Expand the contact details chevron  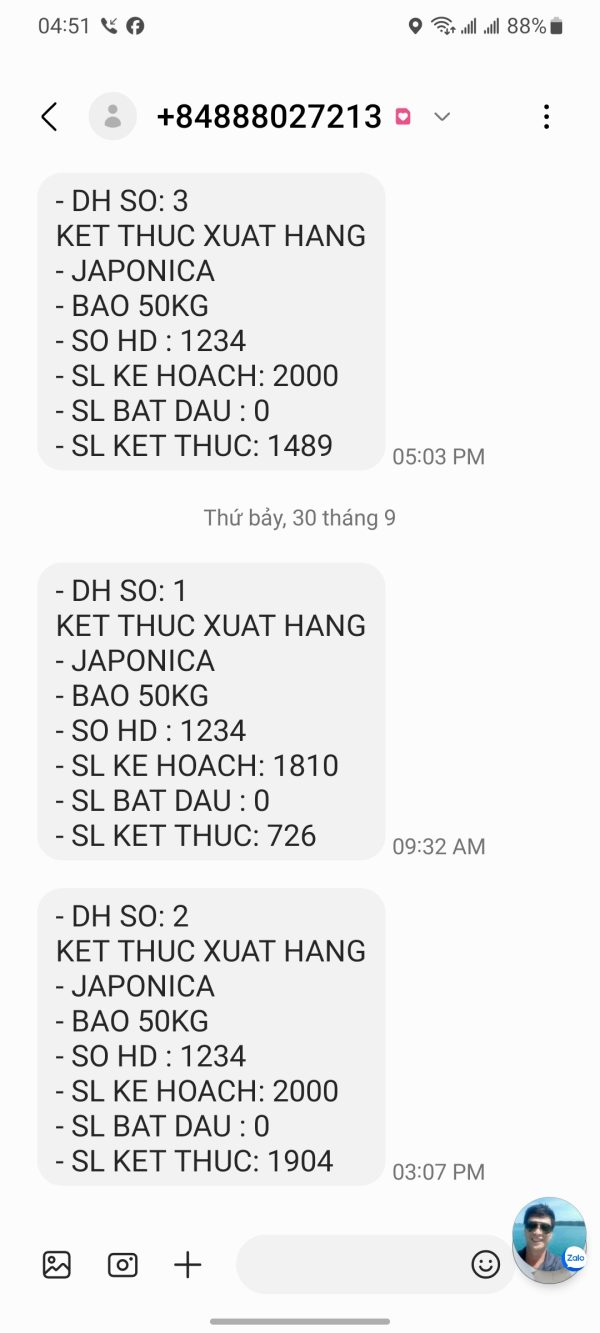pyautogui.click(x=442, y=117)
